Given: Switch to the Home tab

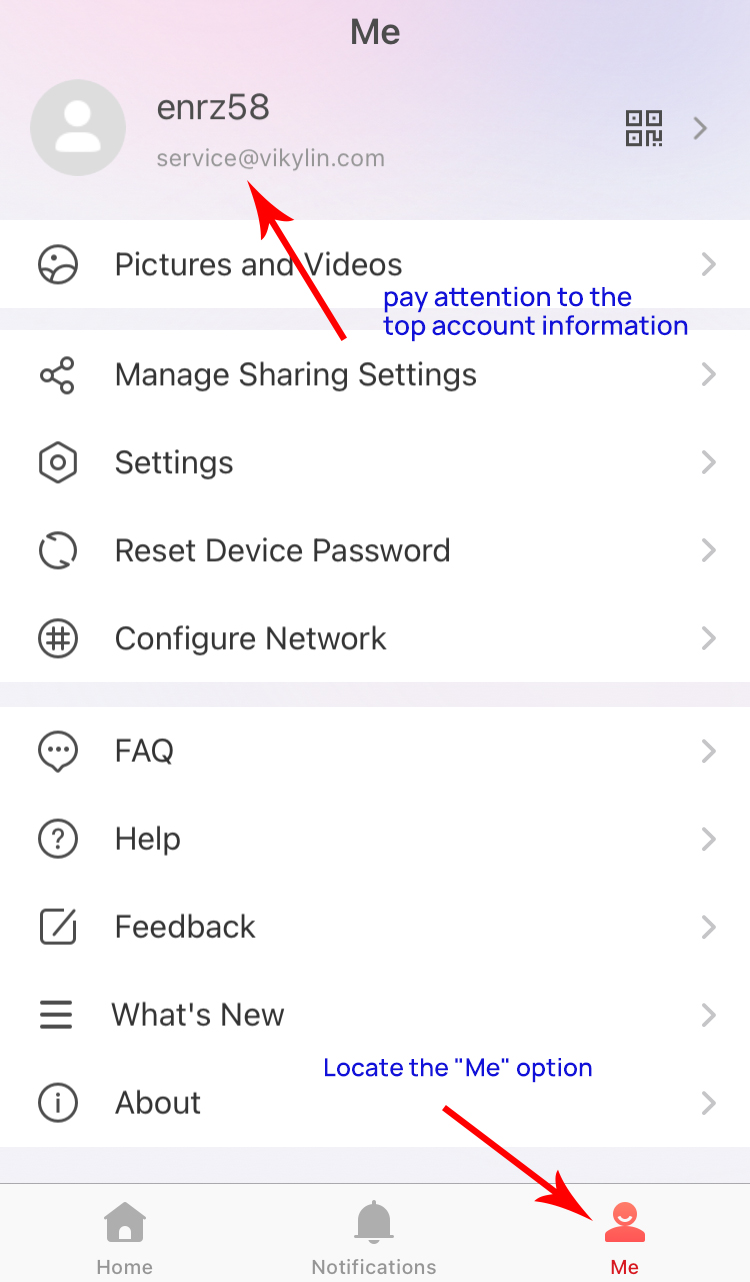Looking at the screenshot, I should [125, 1238].
